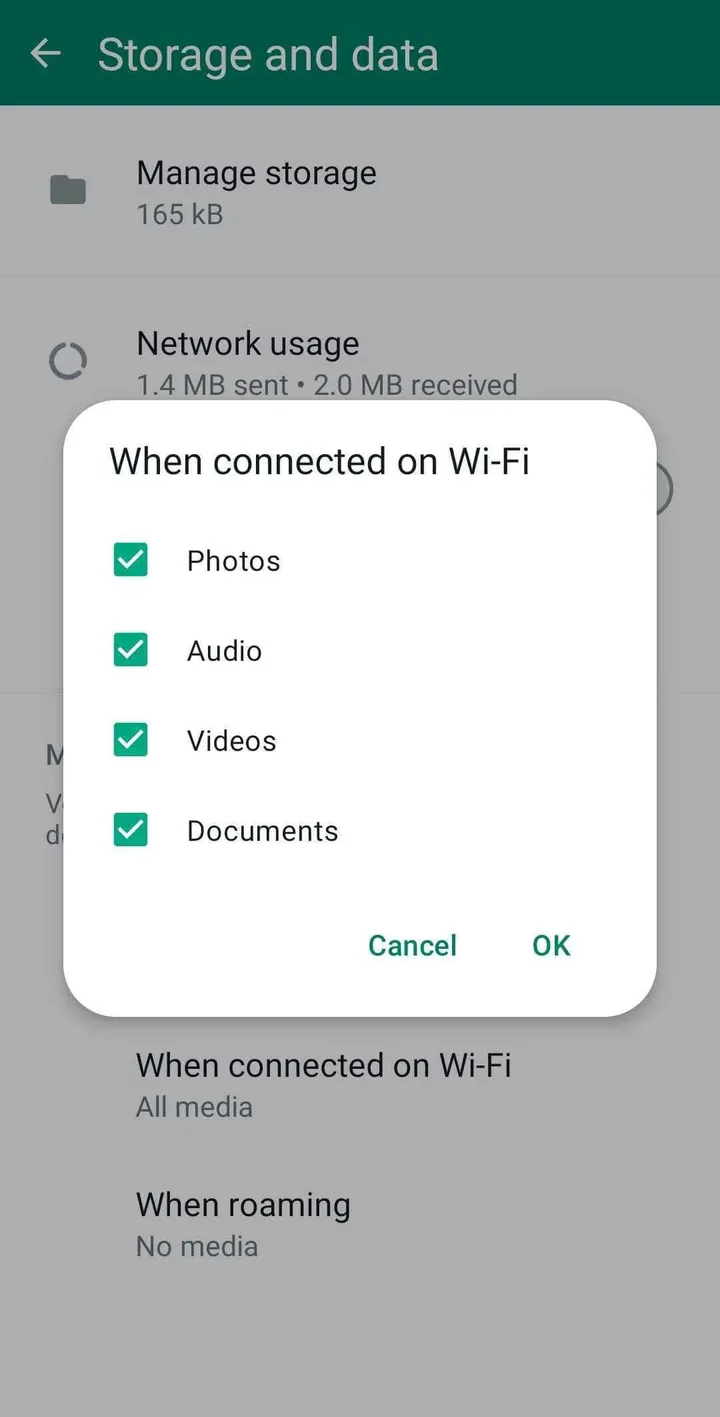Select the Photos label in the dialog

pyautogui.click(x=233, y=560)
